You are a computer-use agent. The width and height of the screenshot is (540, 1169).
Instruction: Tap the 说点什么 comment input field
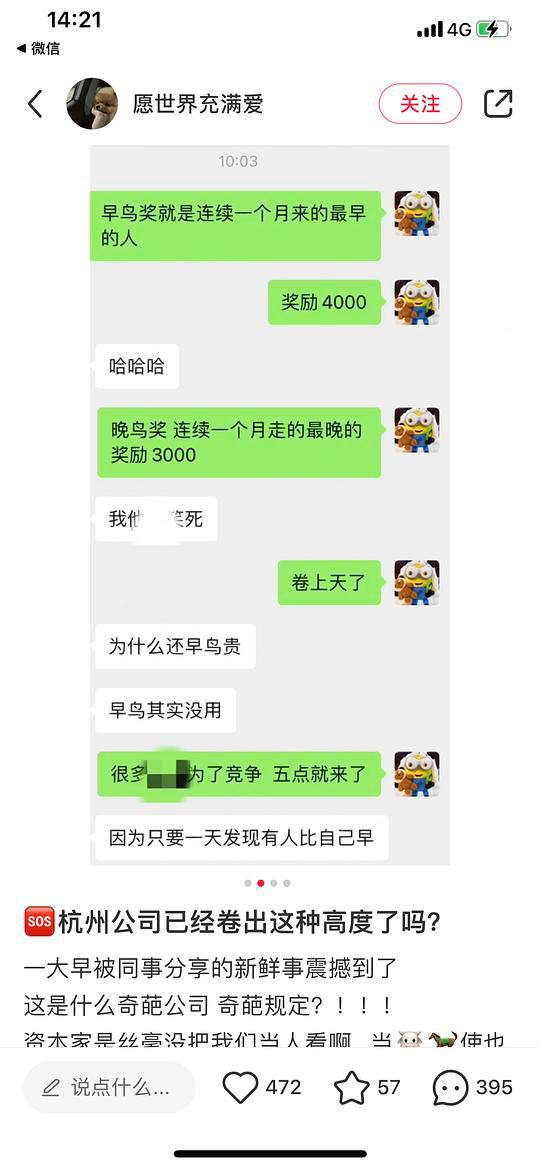coord(109,1087)
